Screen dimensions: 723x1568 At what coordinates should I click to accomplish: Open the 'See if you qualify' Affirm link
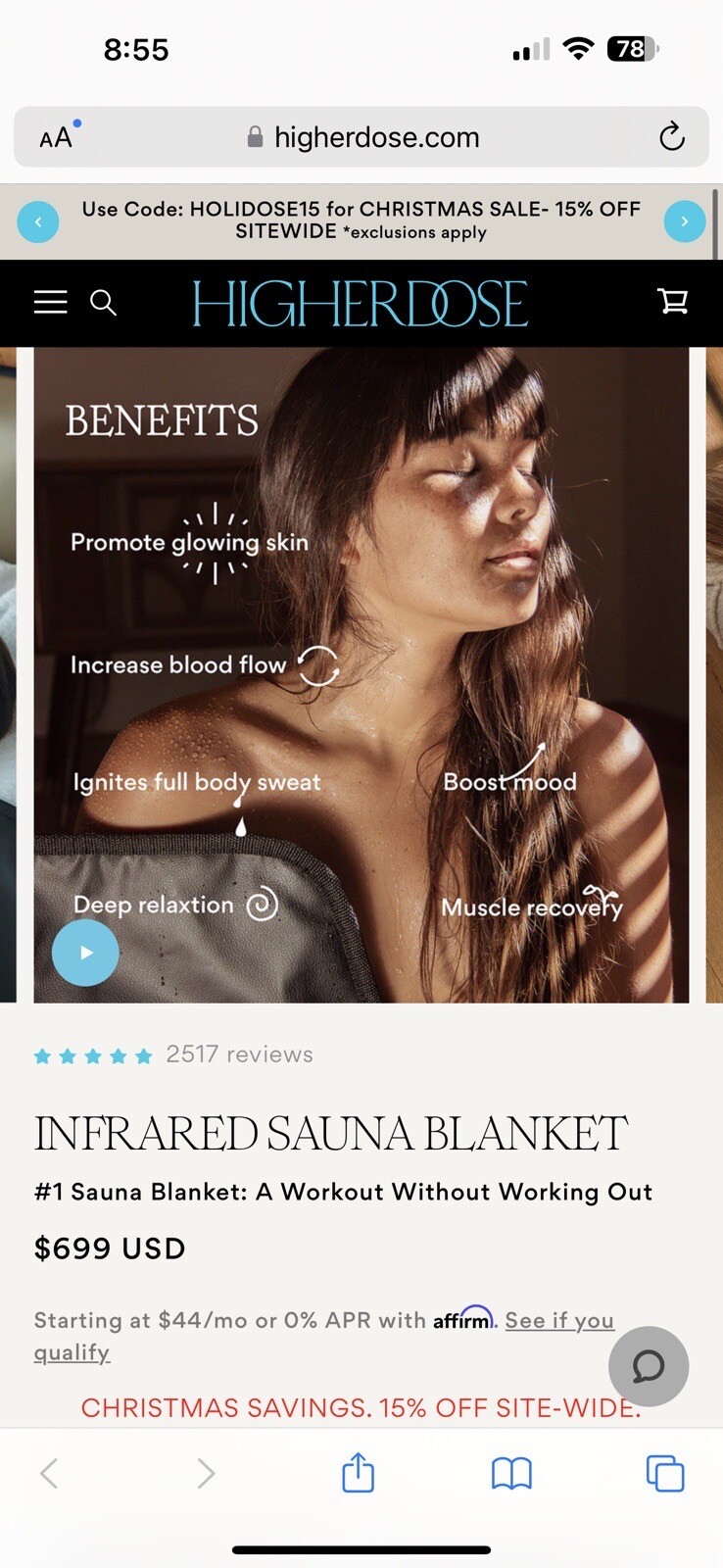(558, 1321)
